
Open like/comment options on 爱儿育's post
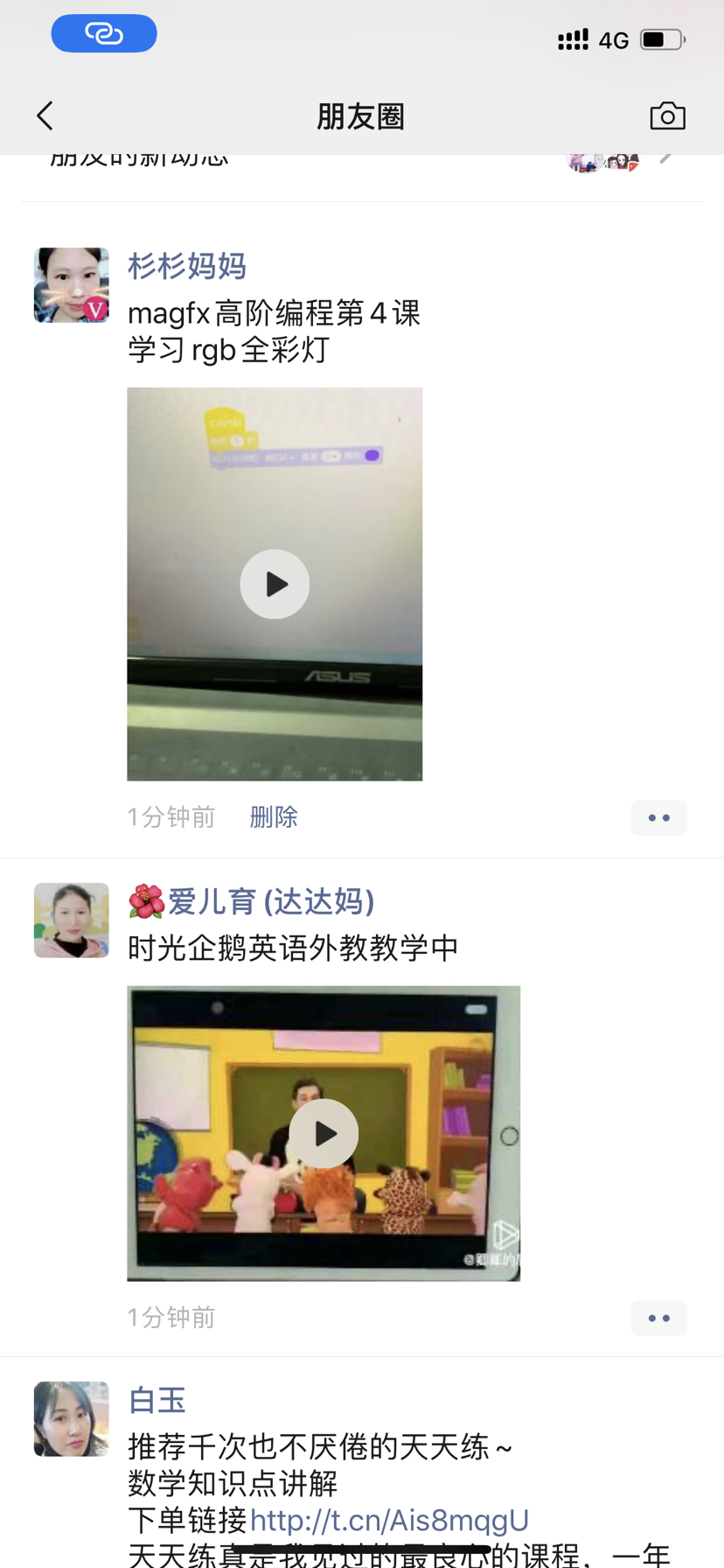pyautogui.click(x=658, y=1319)
